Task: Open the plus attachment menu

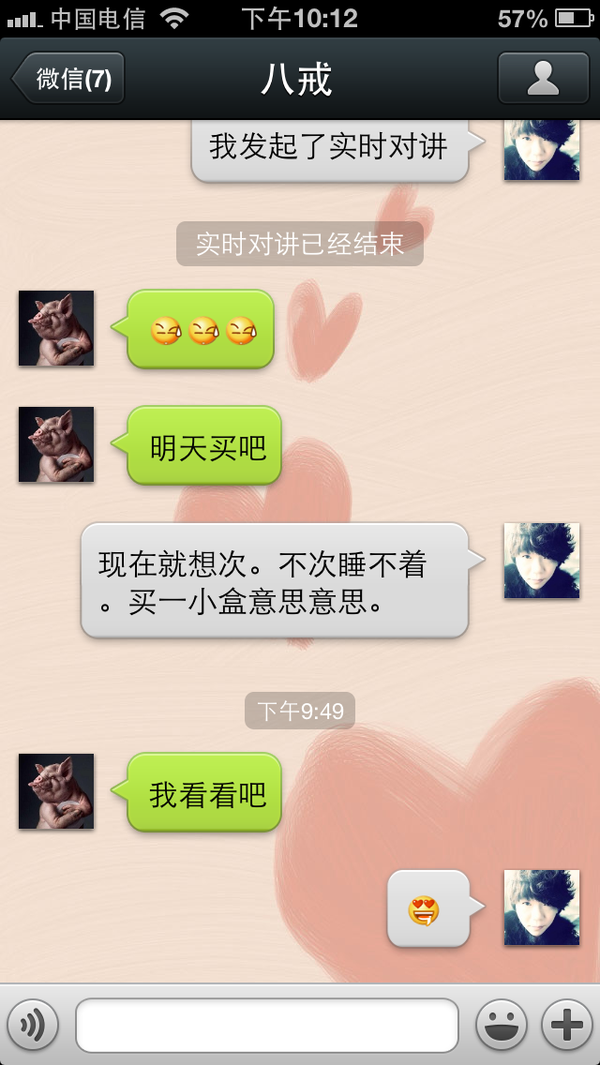Action: click(x=567, y=1025)
